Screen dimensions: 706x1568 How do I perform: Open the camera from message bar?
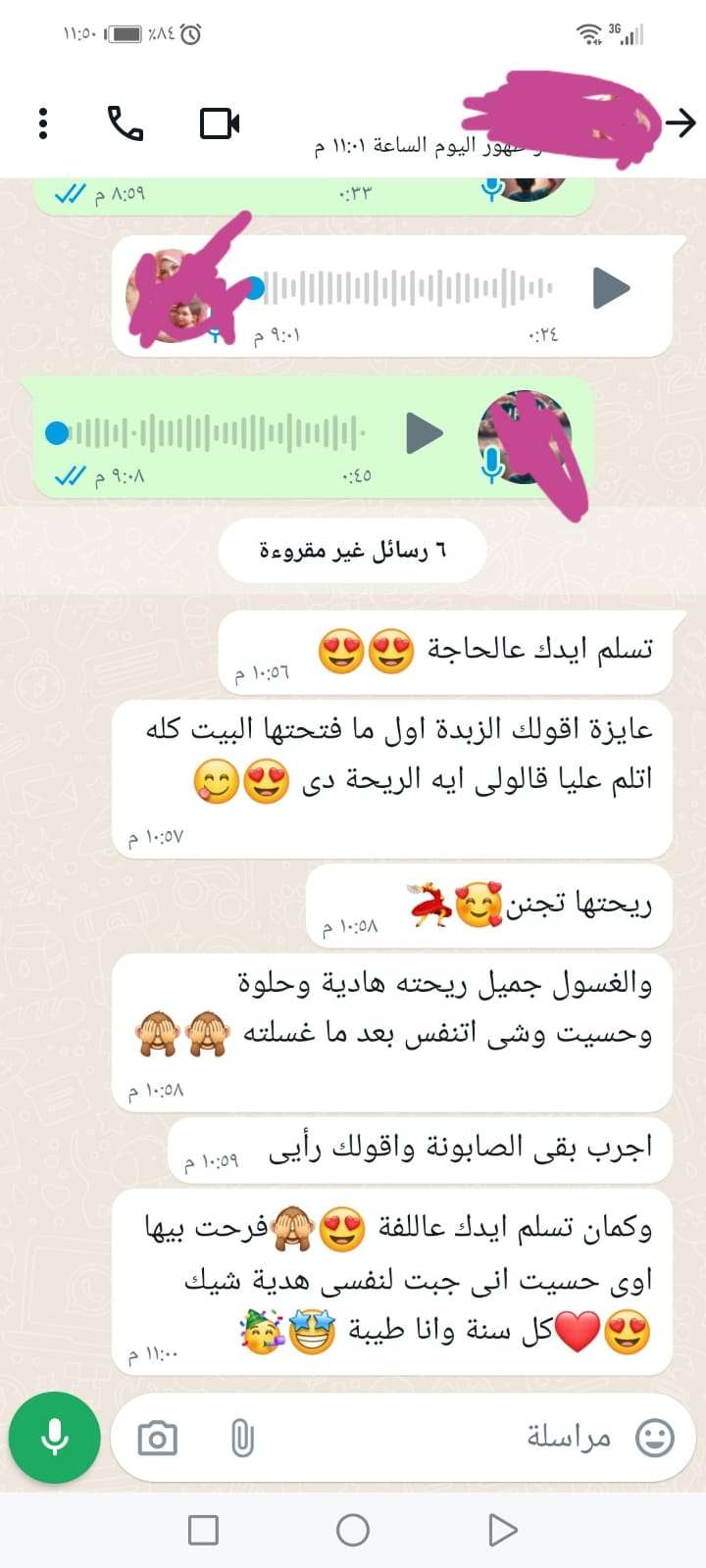point(158,1439)
